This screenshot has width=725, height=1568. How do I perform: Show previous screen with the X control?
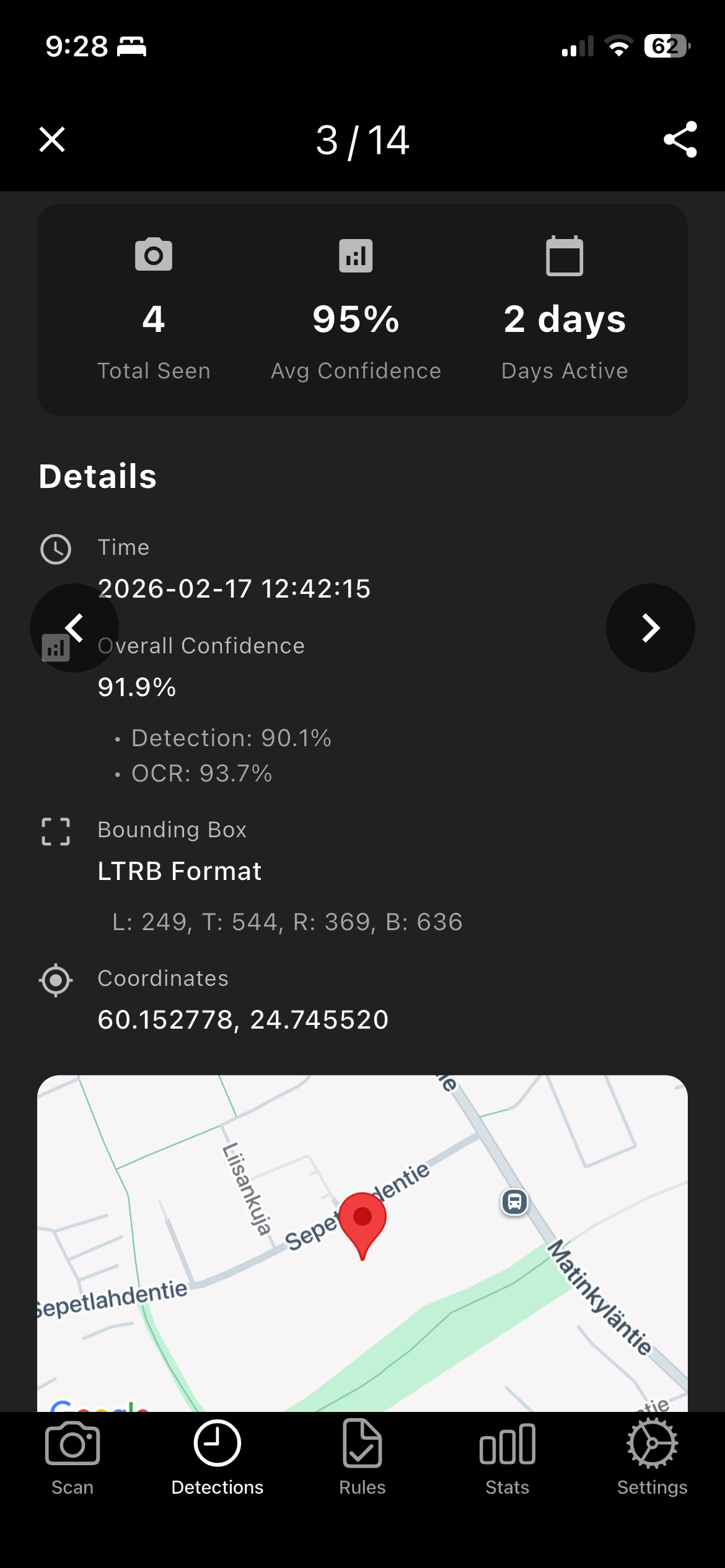click(x=53, y=141)
